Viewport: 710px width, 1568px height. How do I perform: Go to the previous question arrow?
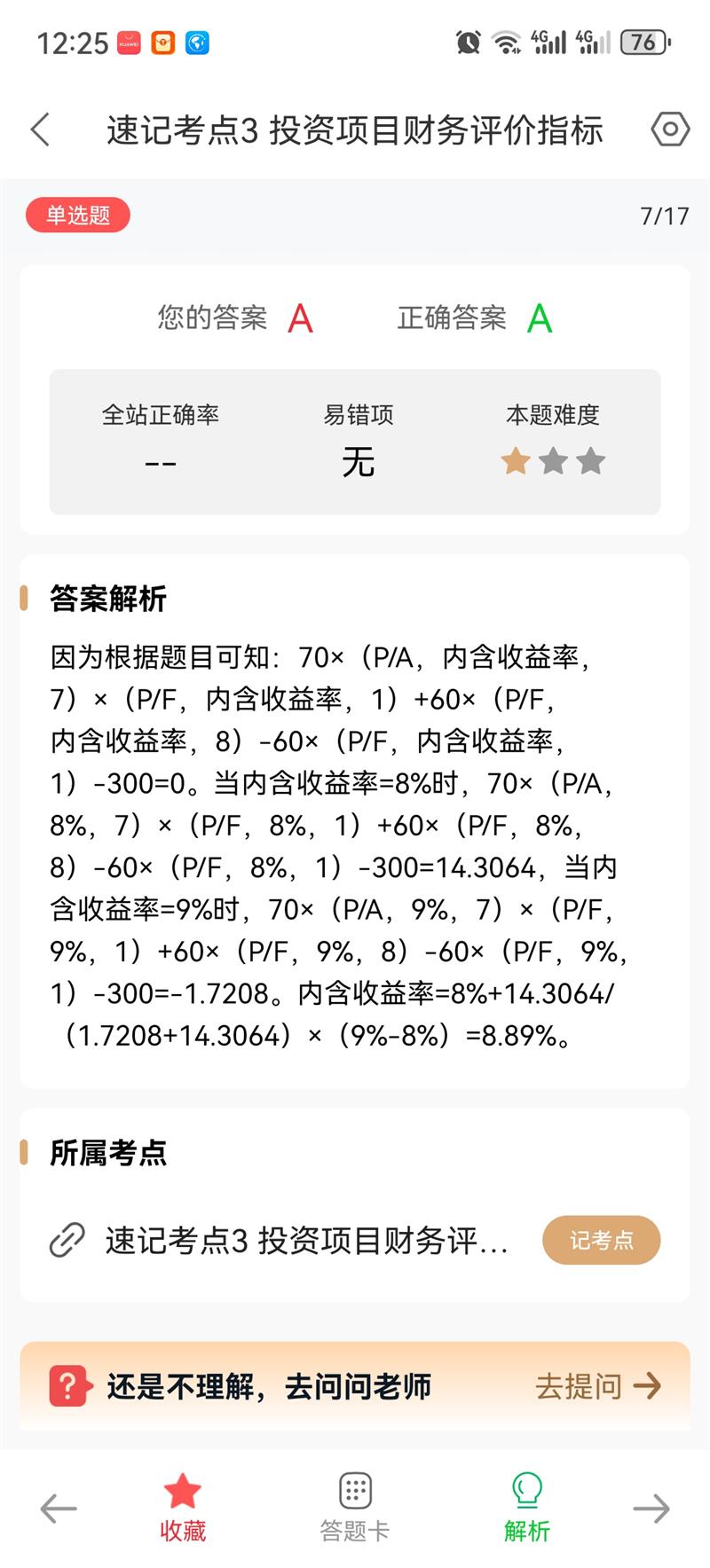point(59,1508)
